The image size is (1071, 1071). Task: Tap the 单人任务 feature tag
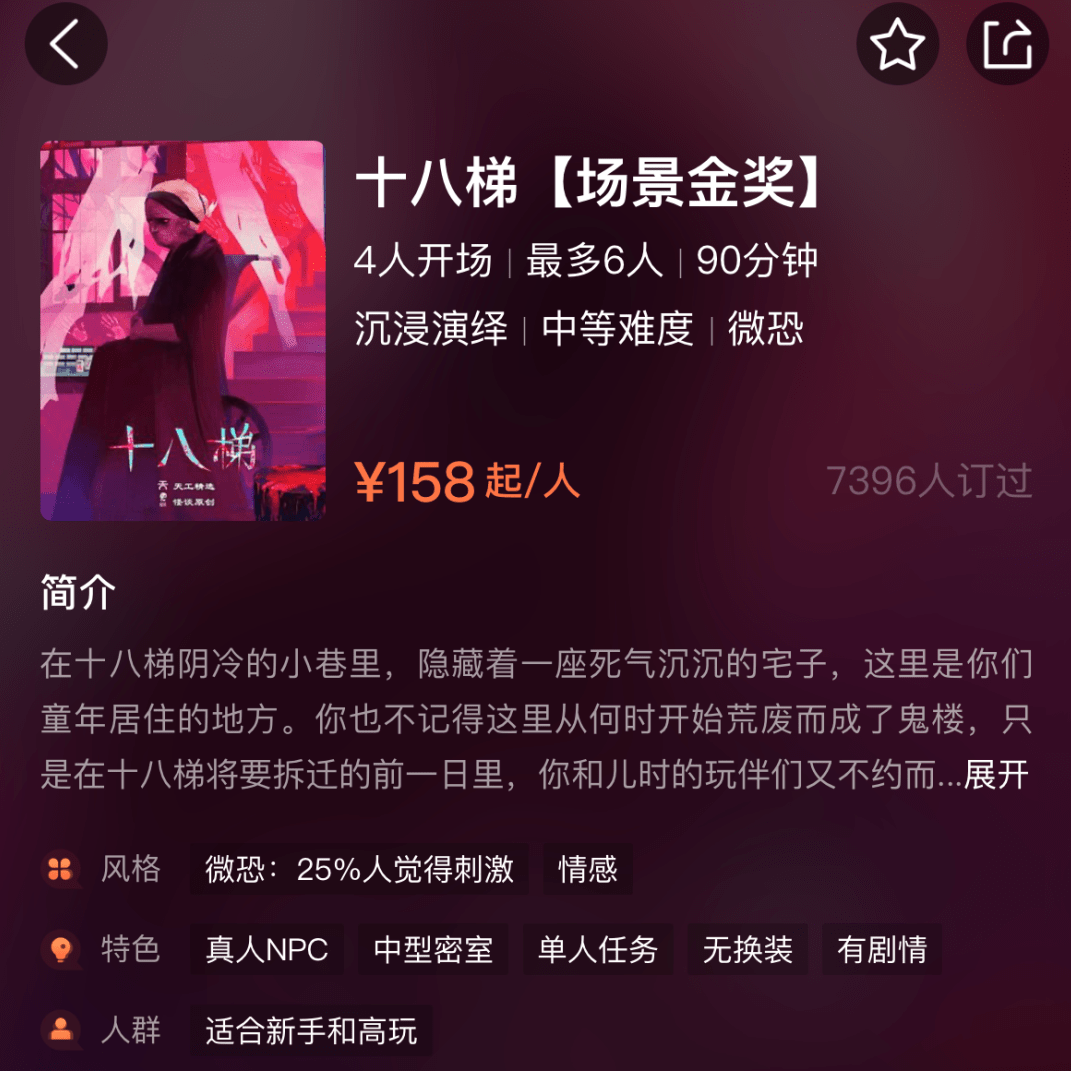(597, 949)
